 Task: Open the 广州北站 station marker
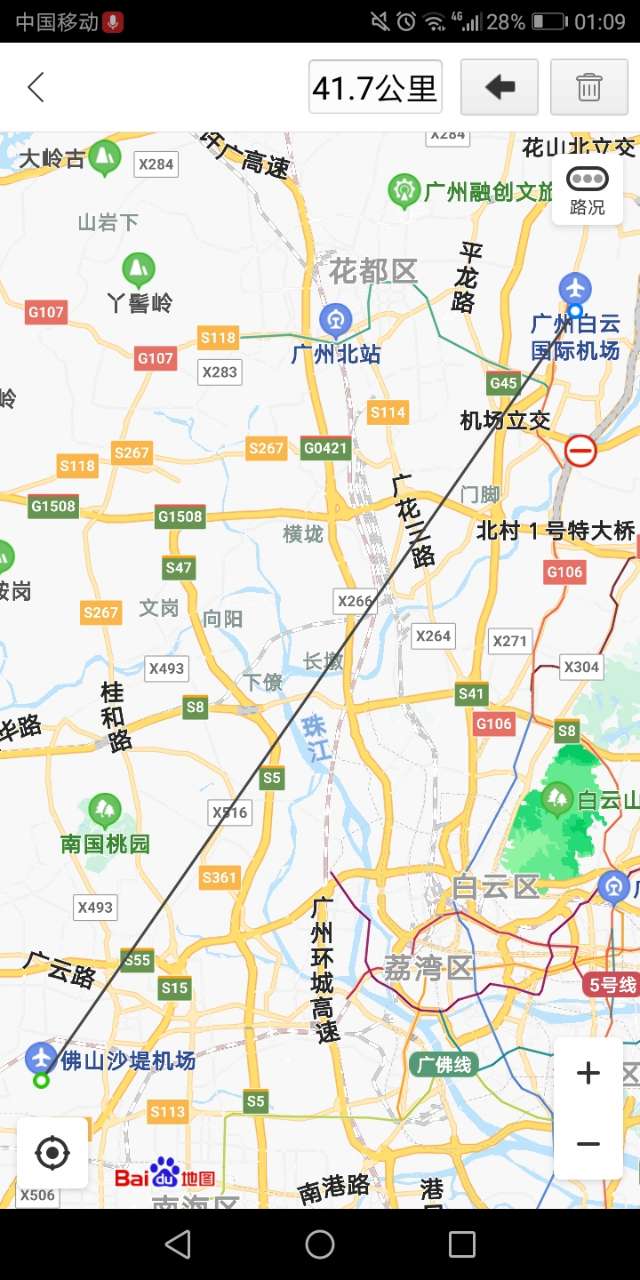click(x=335, y=321)
